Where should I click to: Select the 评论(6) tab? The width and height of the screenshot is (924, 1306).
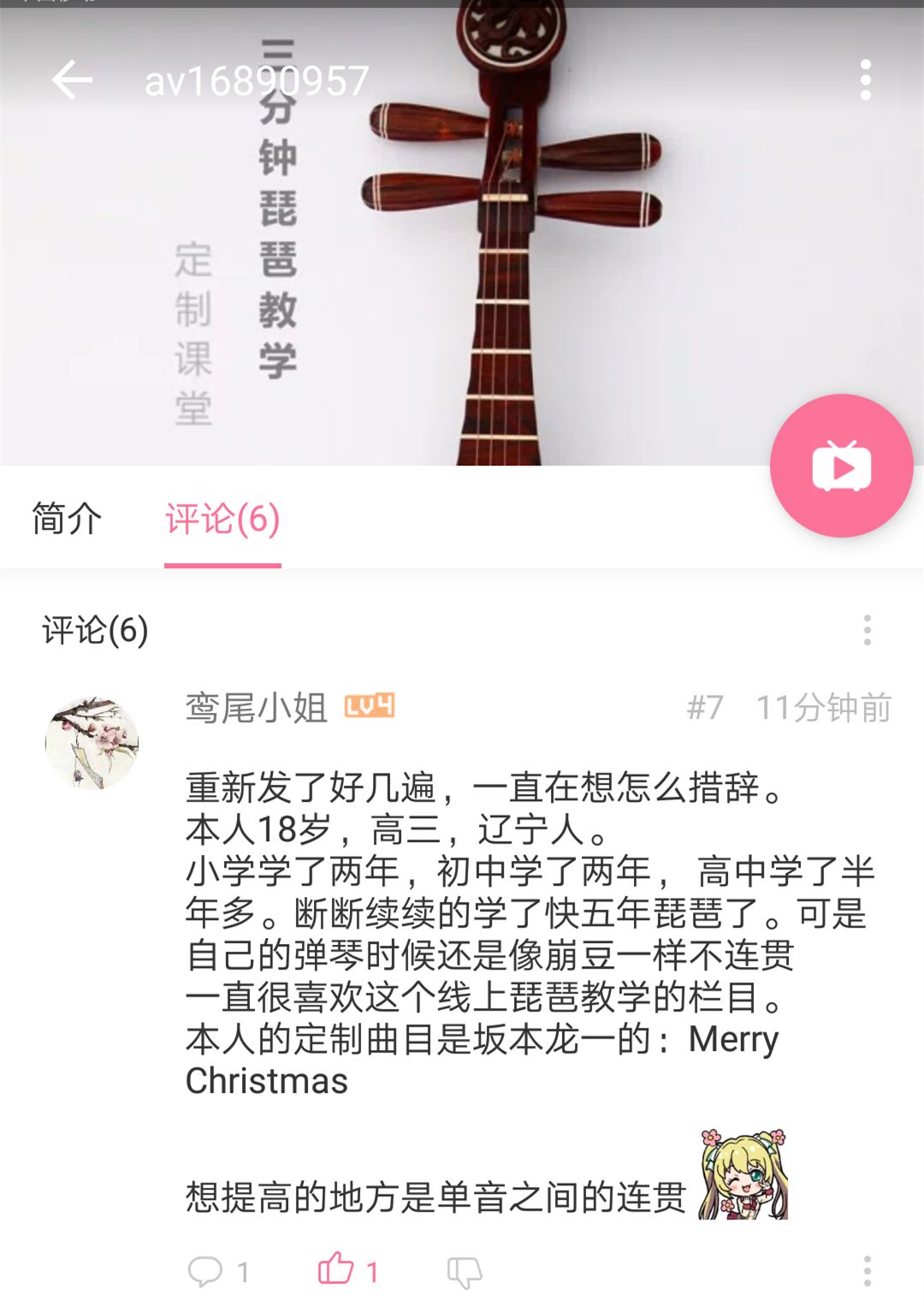click(x=222, y=519)
